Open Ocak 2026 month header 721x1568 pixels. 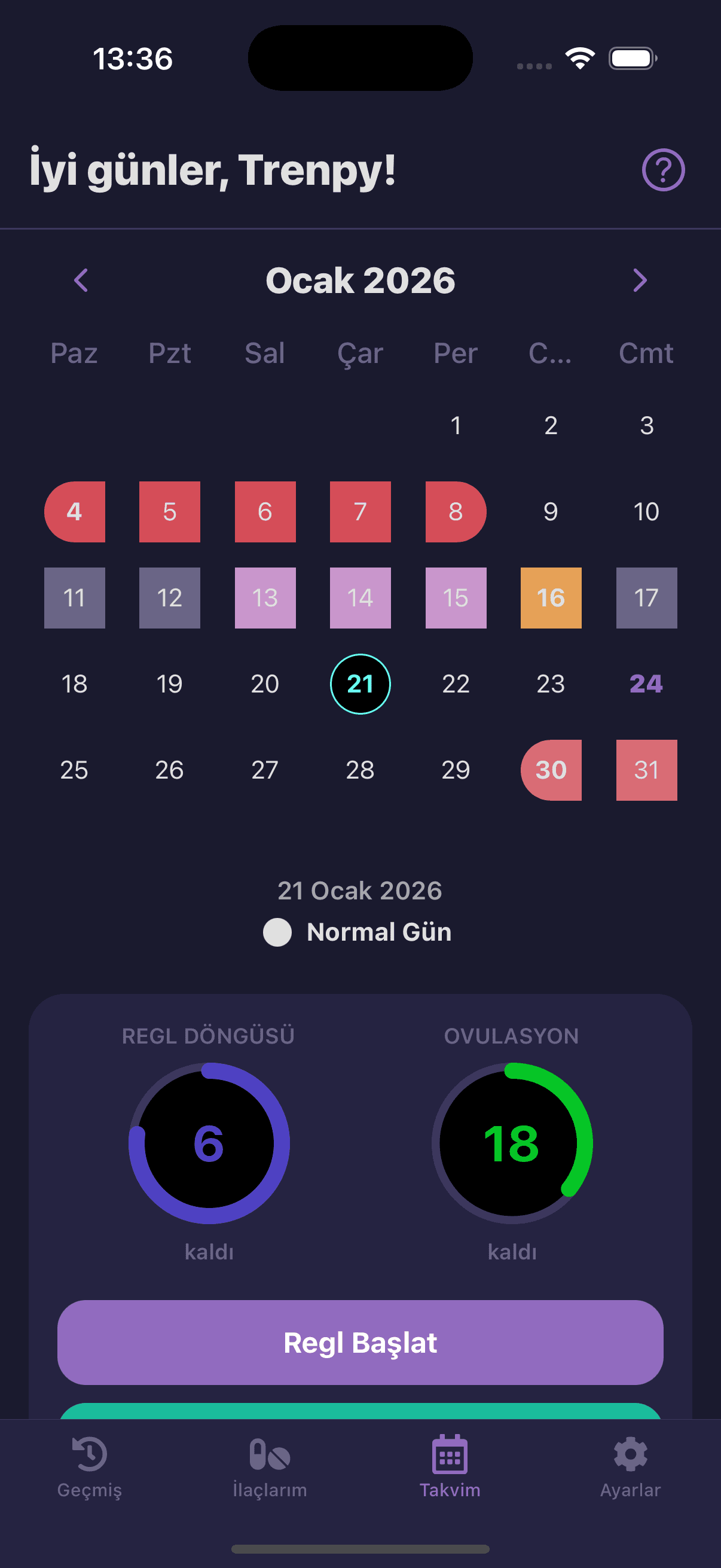click(360, 280)
